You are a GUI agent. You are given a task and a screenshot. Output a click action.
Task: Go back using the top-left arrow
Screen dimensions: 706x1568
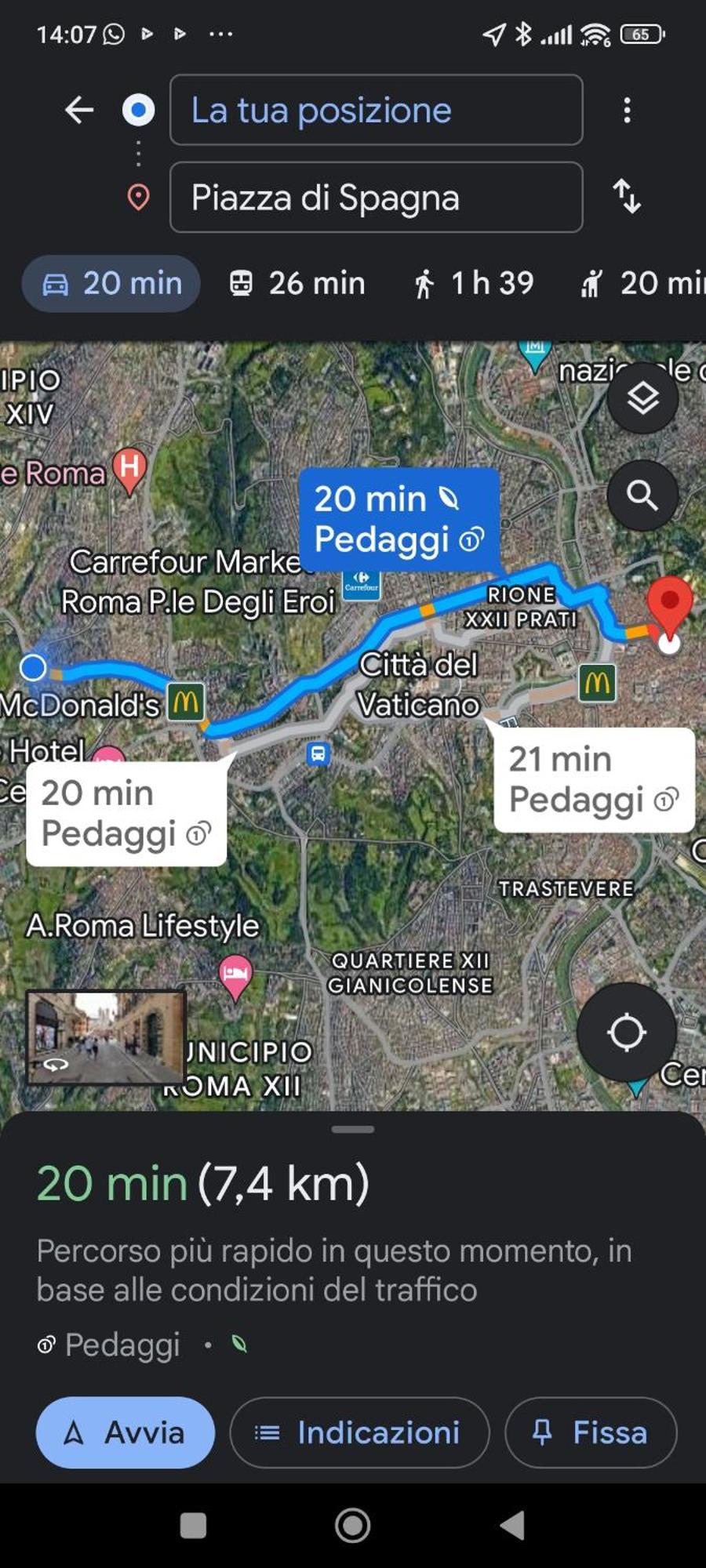pos(79,110)
